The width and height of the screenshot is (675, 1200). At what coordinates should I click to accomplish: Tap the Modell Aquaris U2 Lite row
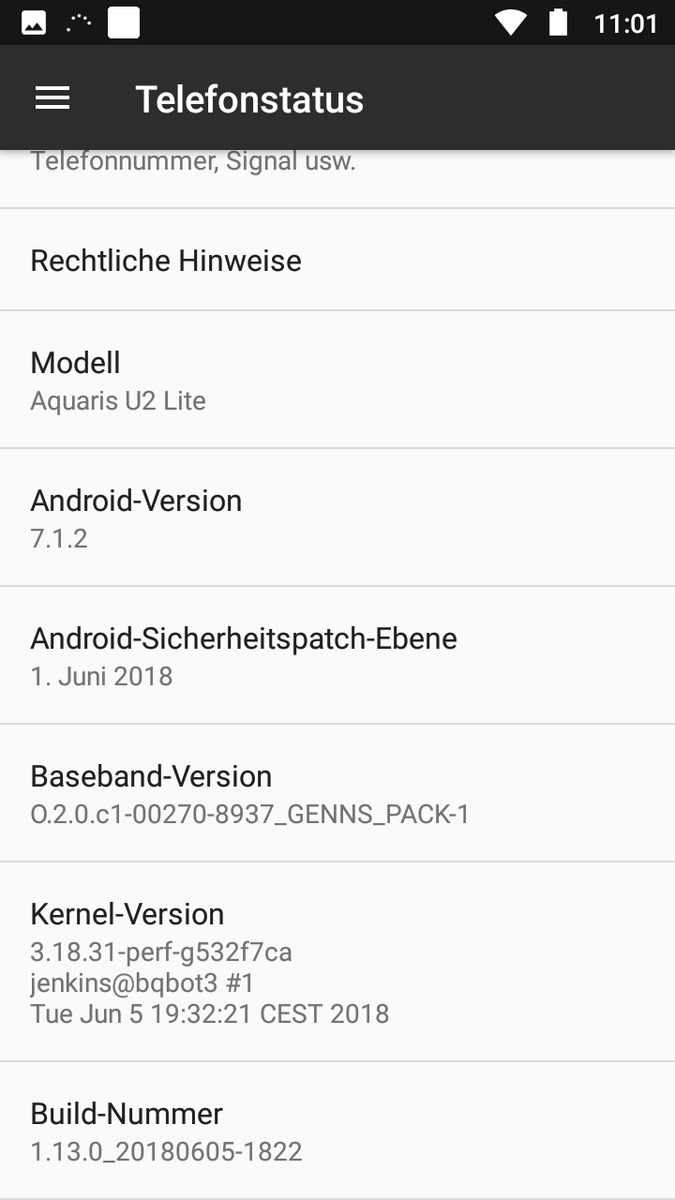(x=337, y=380)
